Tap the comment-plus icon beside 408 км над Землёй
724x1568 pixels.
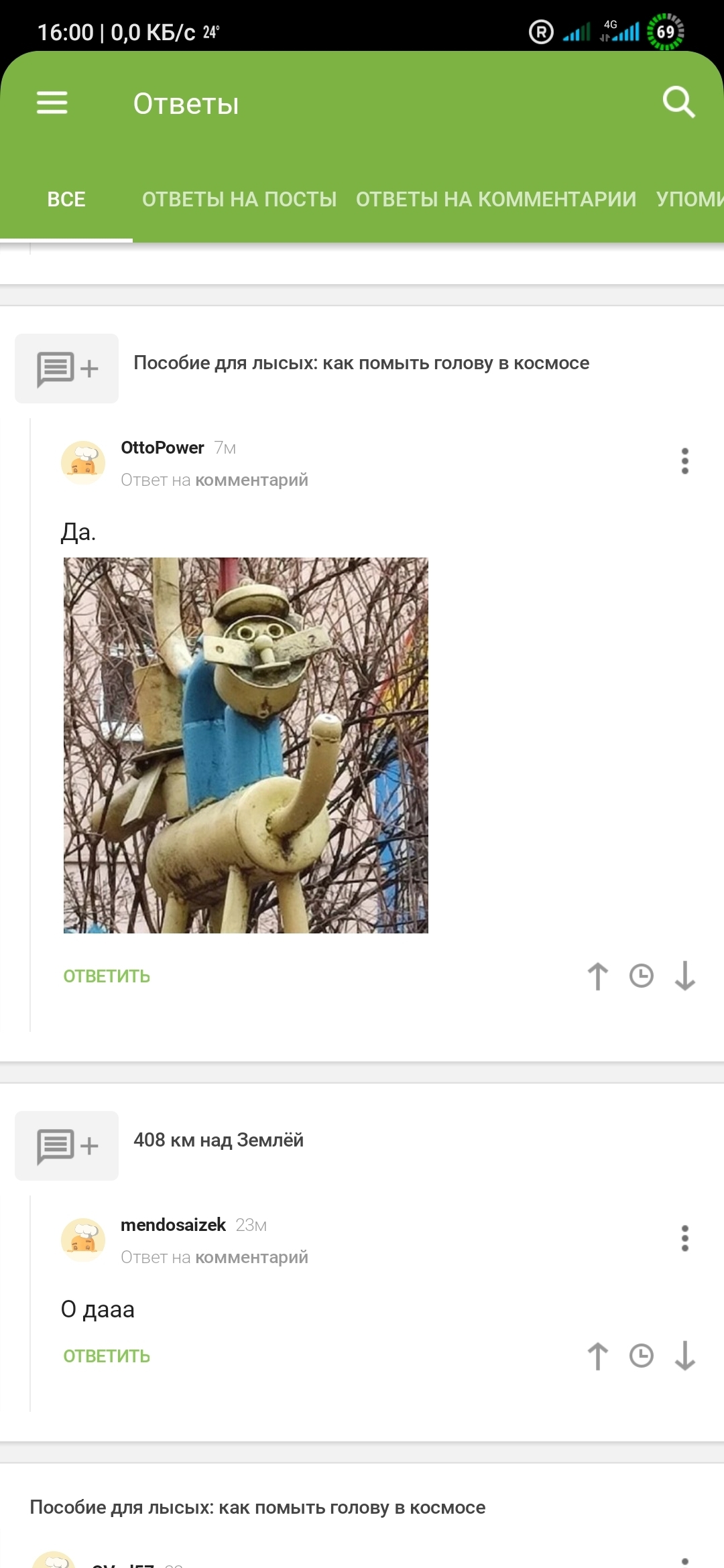[67, 1146]
